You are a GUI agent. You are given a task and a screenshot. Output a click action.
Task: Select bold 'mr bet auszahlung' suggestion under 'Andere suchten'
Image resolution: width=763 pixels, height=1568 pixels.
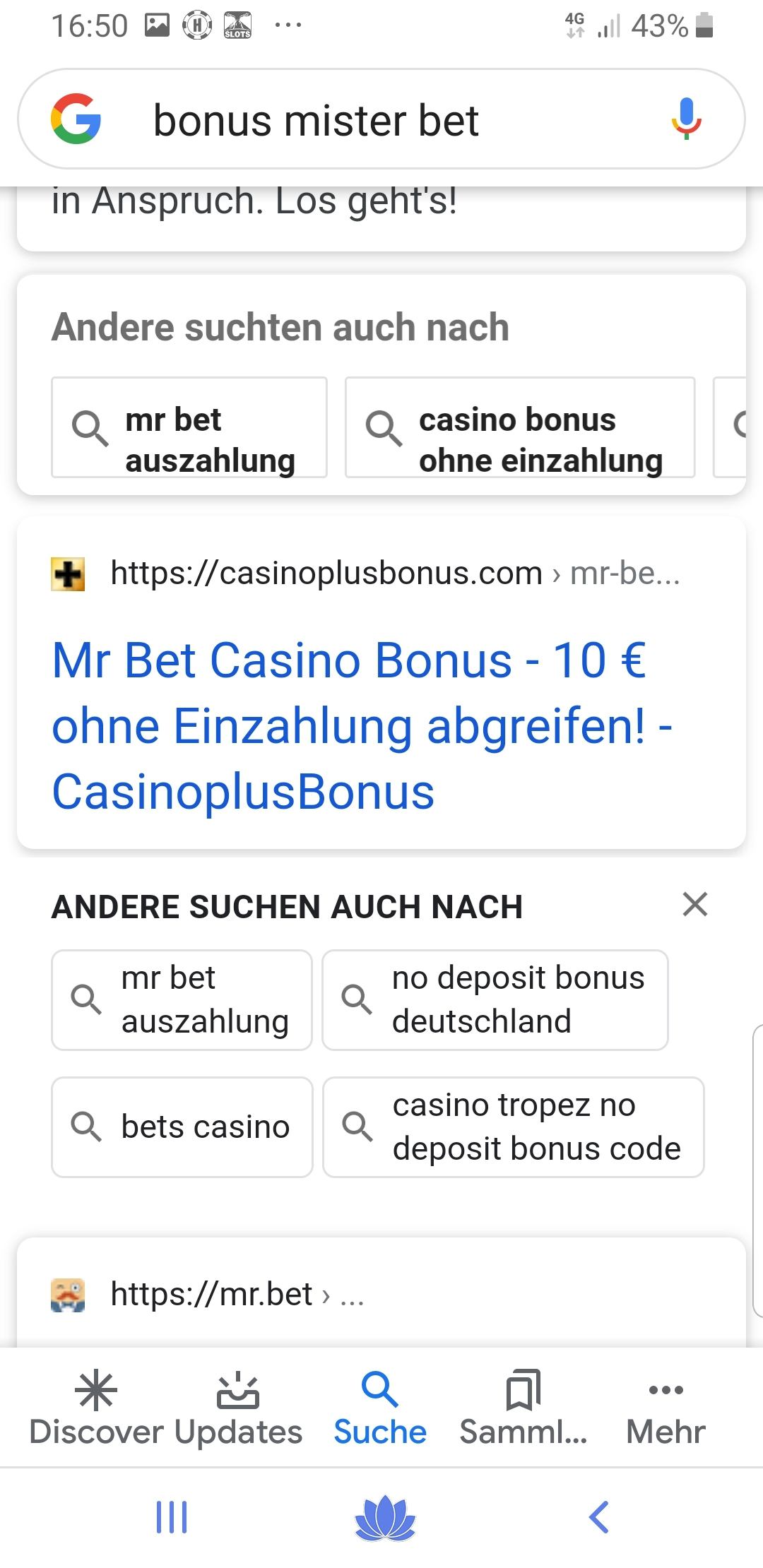click(189, 428)
